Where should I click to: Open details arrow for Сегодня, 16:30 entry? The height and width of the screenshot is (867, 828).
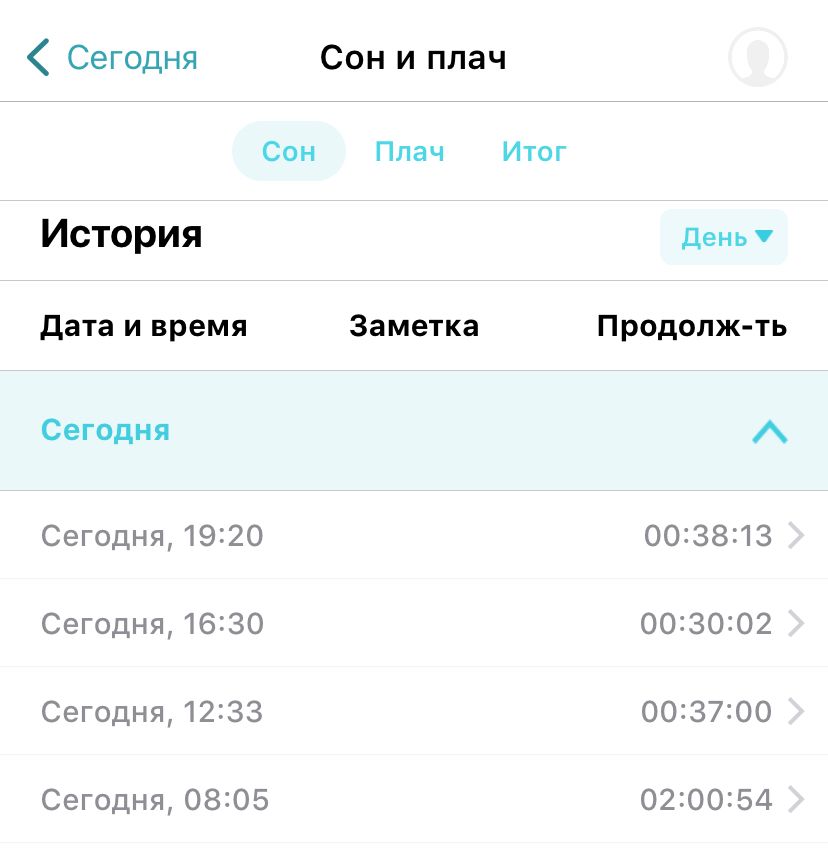point(795,623)
